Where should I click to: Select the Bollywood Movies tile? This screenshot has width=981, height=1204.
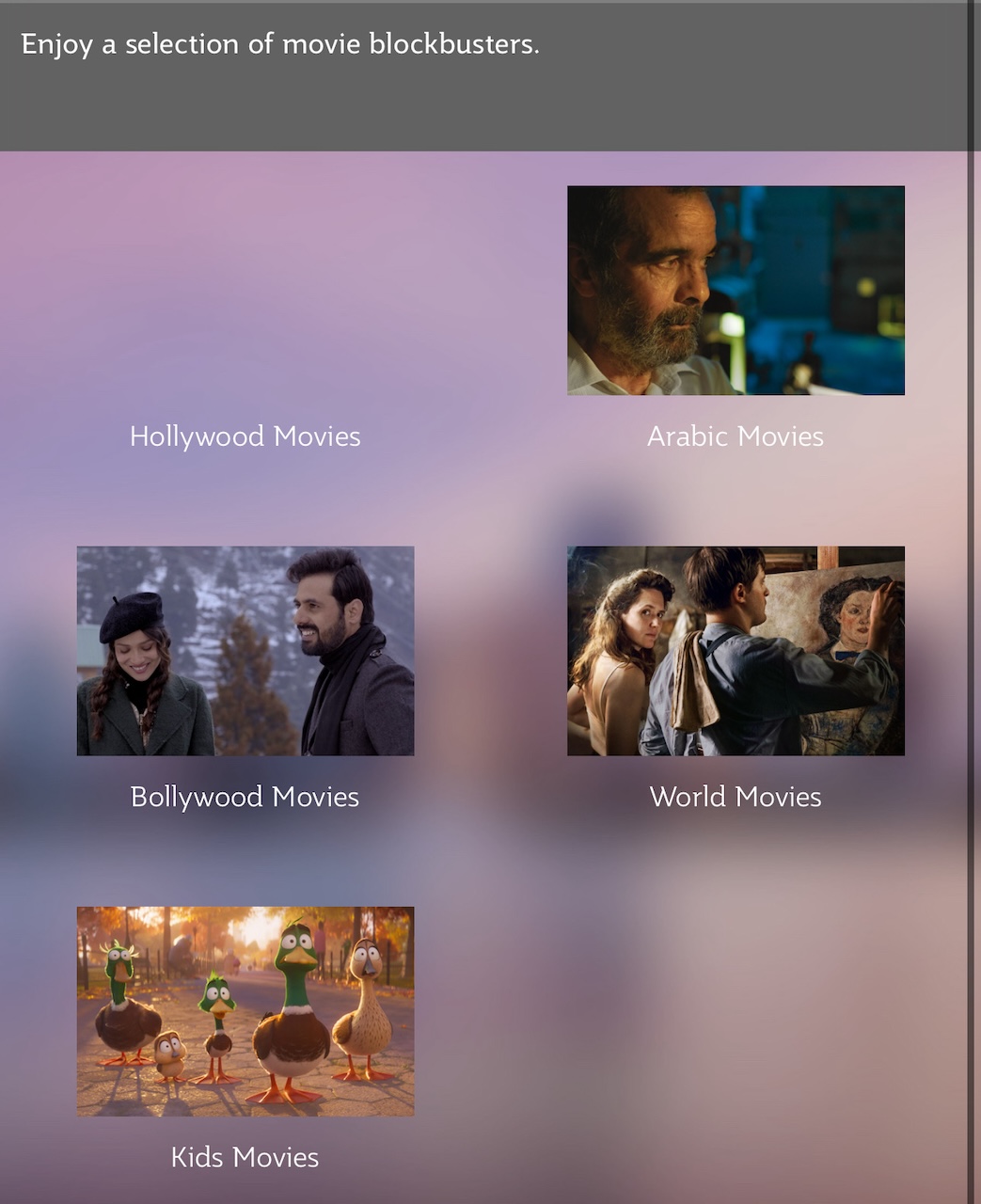click(245, 651)
